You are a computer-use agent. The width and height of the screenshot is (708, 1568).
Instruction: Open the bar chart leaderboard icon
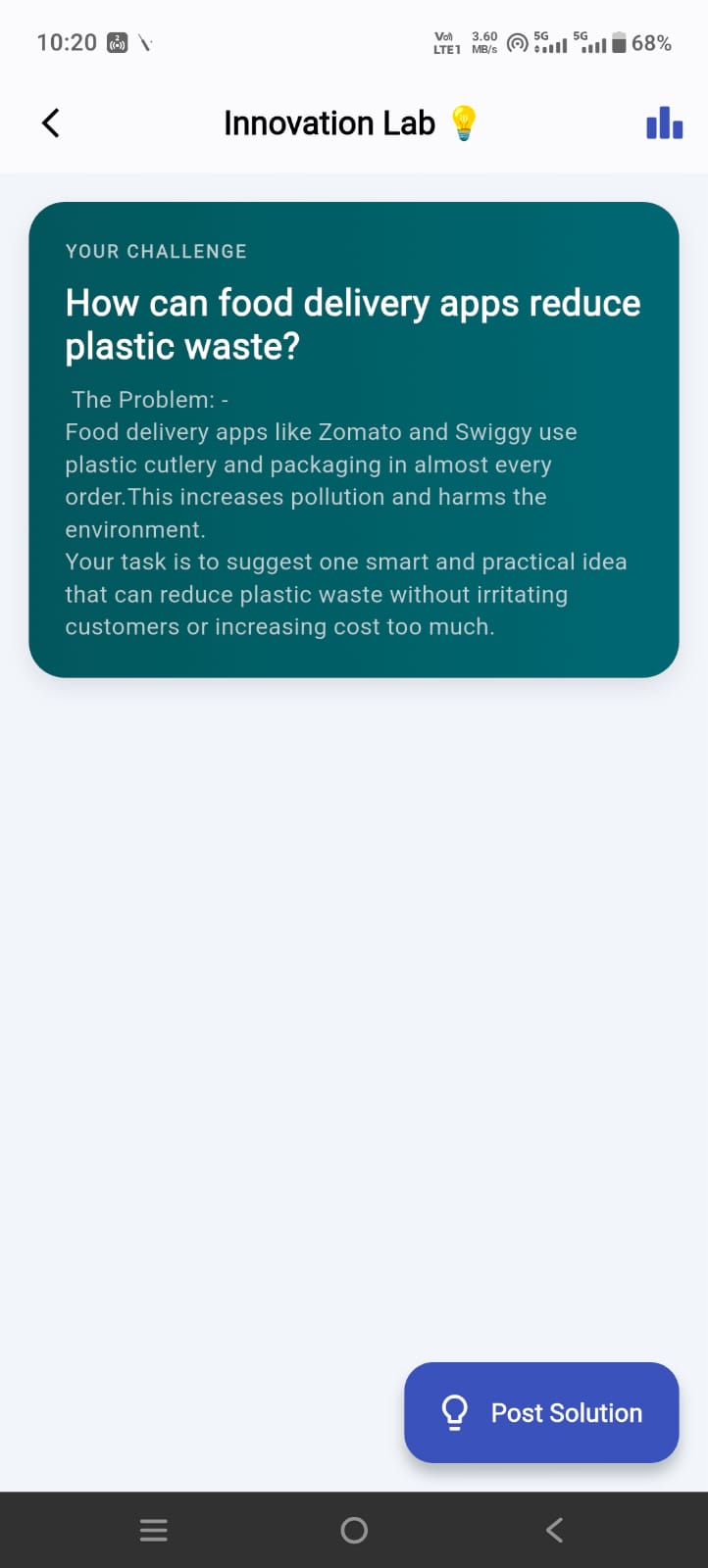(x=664, y=123)
